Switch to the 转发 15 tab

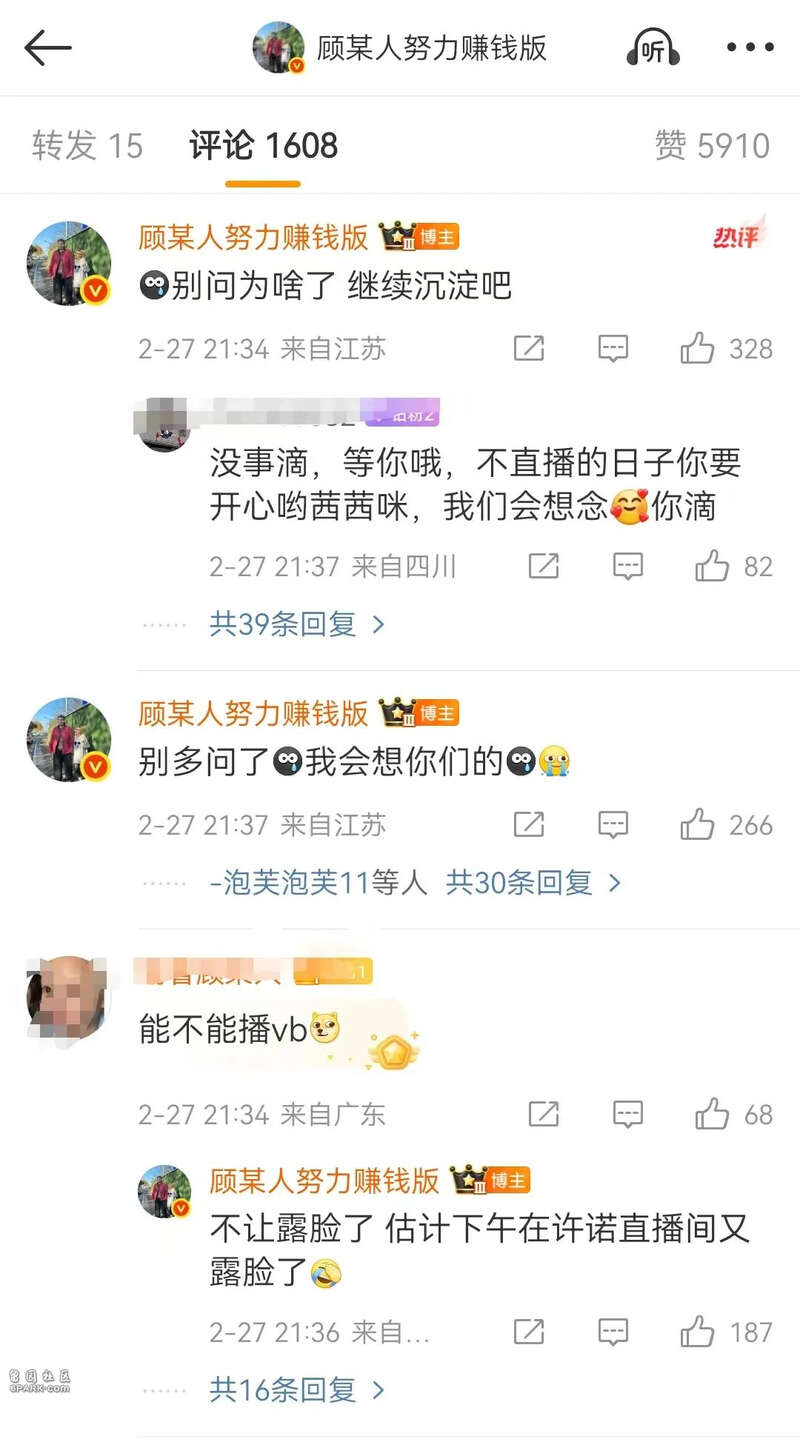(x=88, y=146)
